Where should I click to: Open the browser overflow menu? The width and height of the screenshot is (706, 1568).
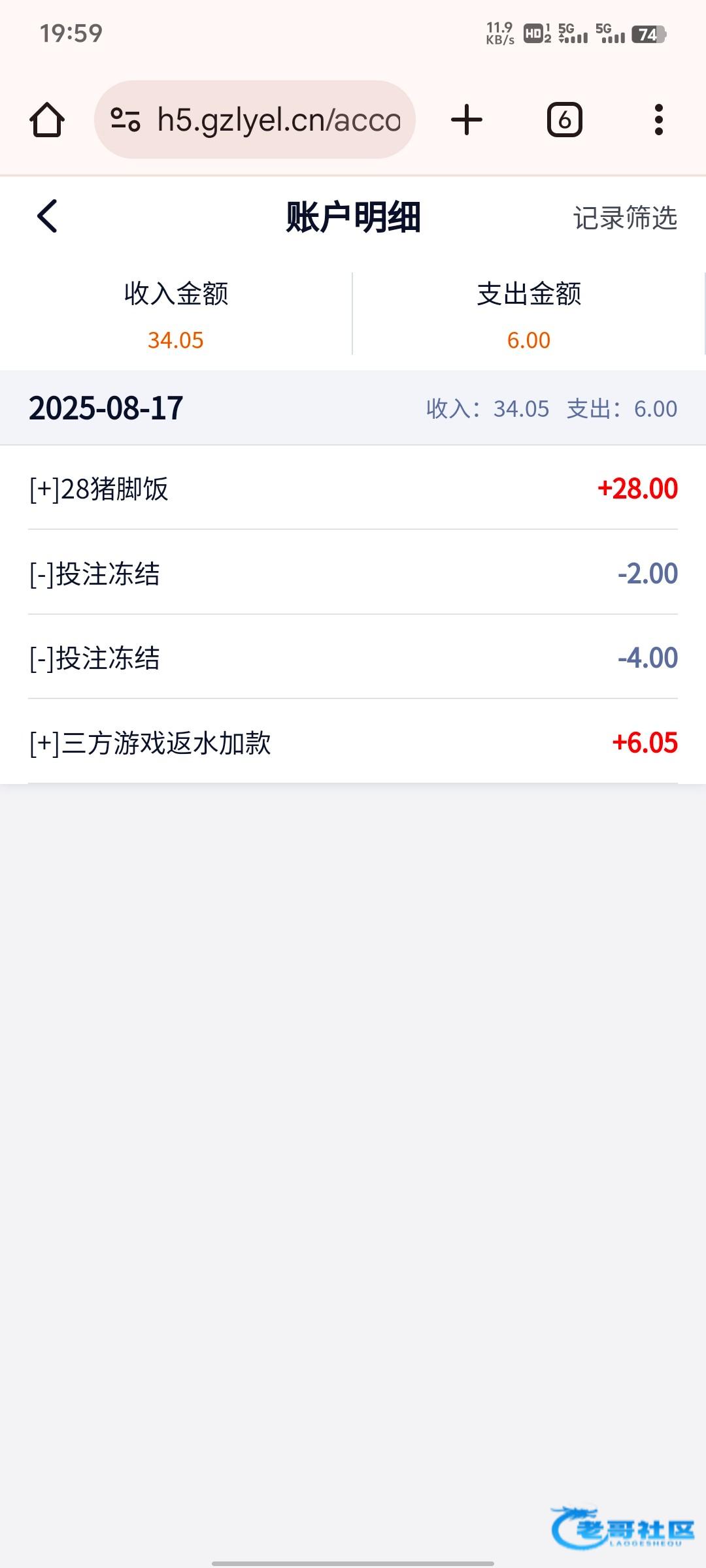coord(658,120)
